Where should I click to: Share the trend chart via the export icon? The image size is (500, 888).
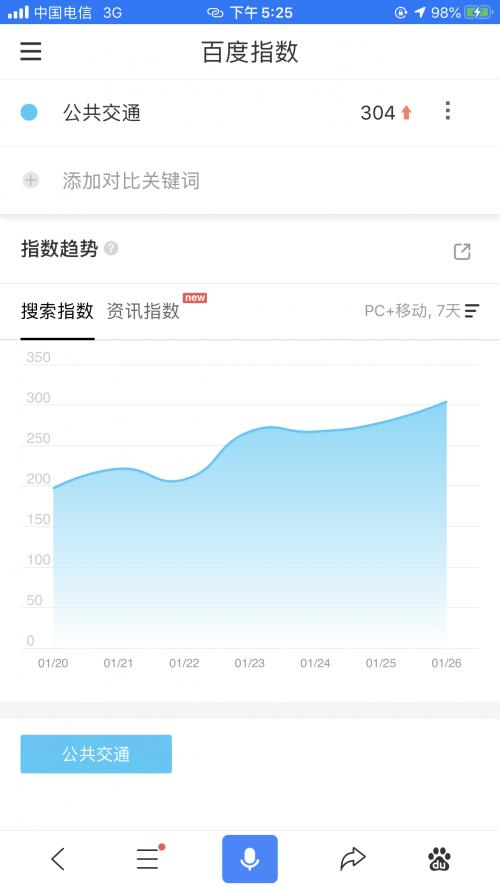tap(462, 251)
